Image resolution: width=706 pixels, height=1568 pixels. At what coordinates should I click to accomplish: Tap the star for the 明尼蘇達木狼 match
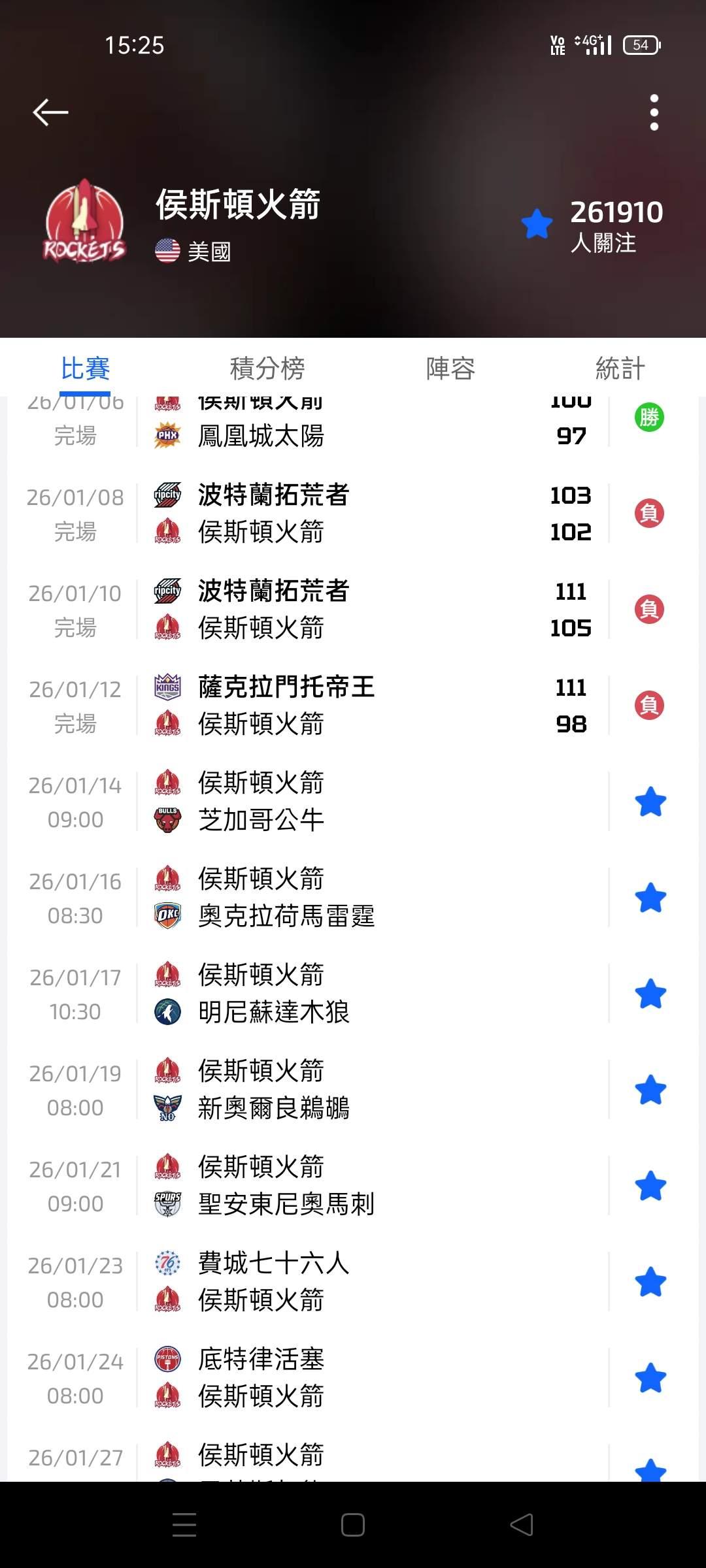pyautogui.click(x=650, y=994)
